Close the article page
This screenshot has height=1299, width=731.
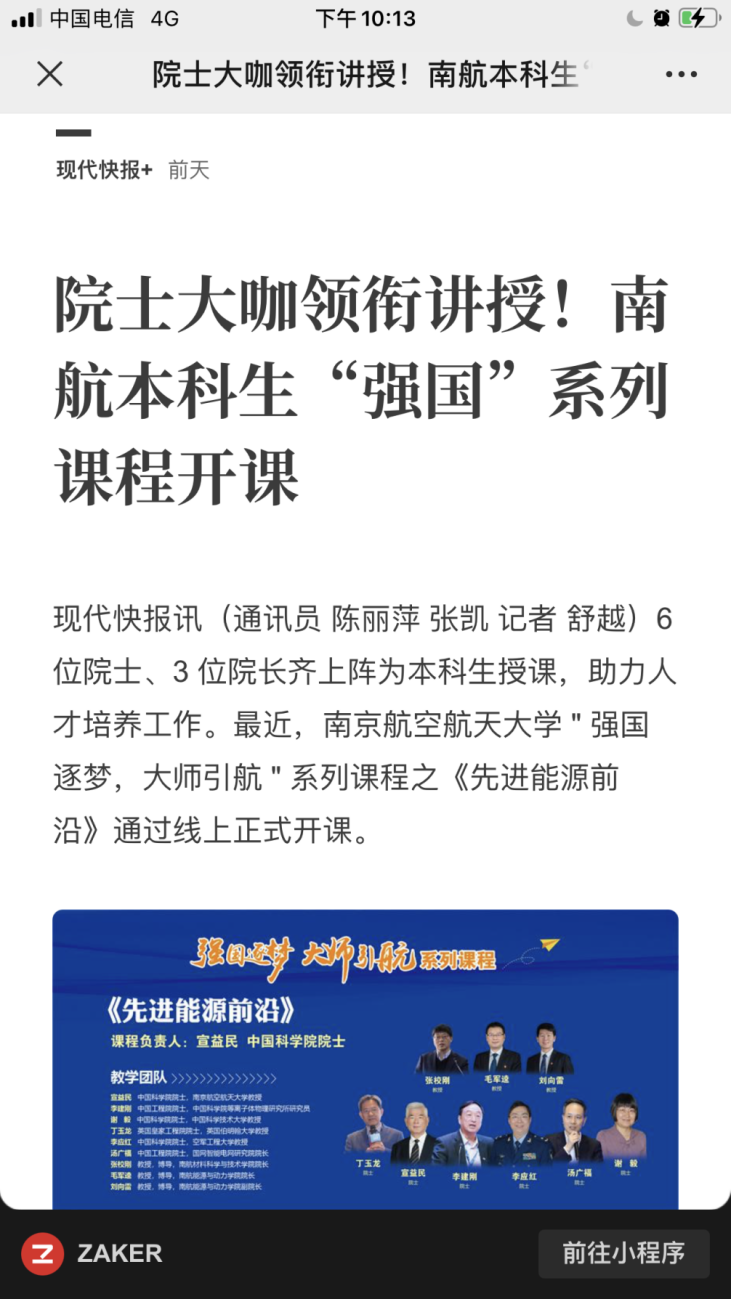[50, 74]
